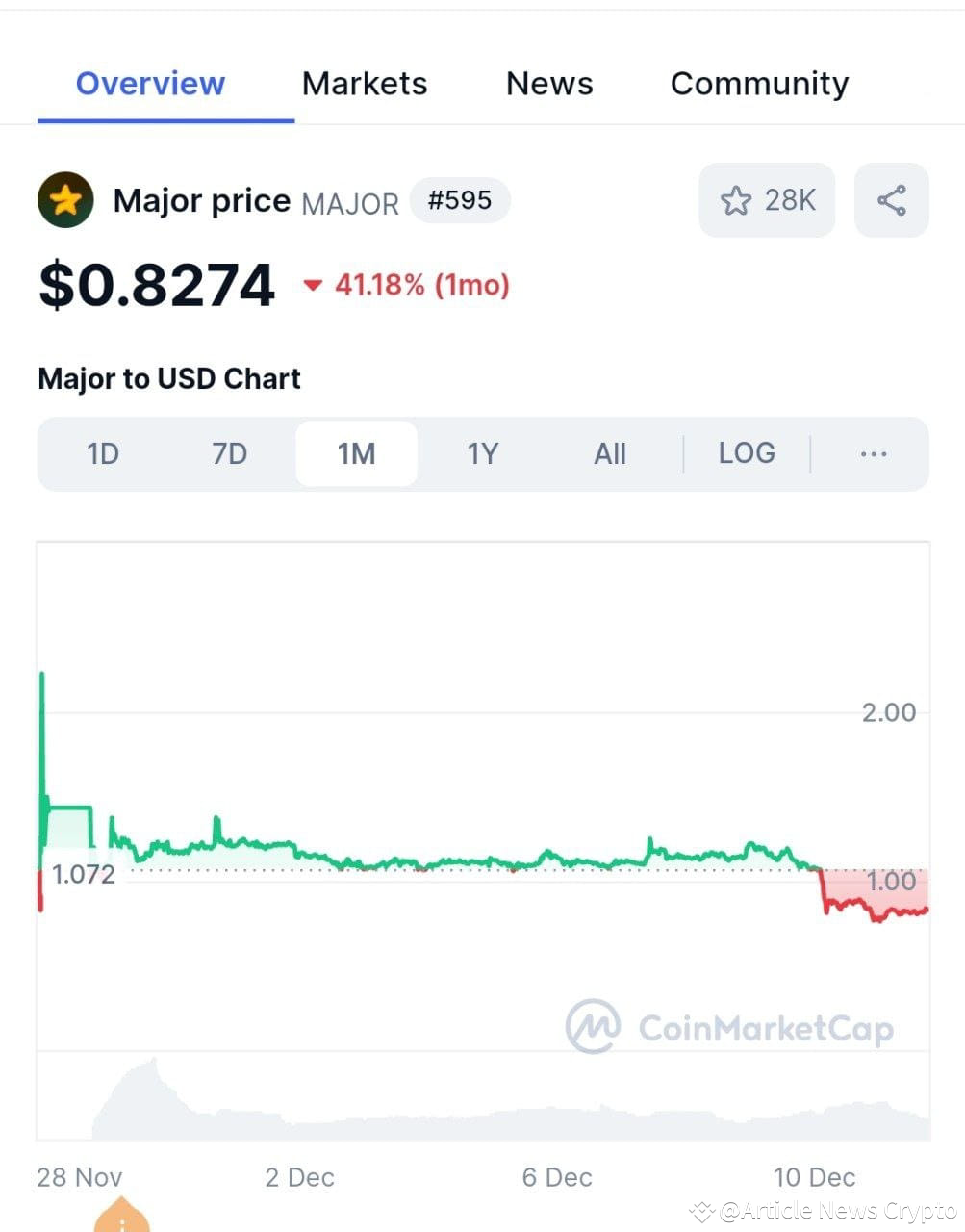Select the All chart timeframe
The height and width of the screenshot is (1232, 965).
pyautogui.click(x=610, y=453)
